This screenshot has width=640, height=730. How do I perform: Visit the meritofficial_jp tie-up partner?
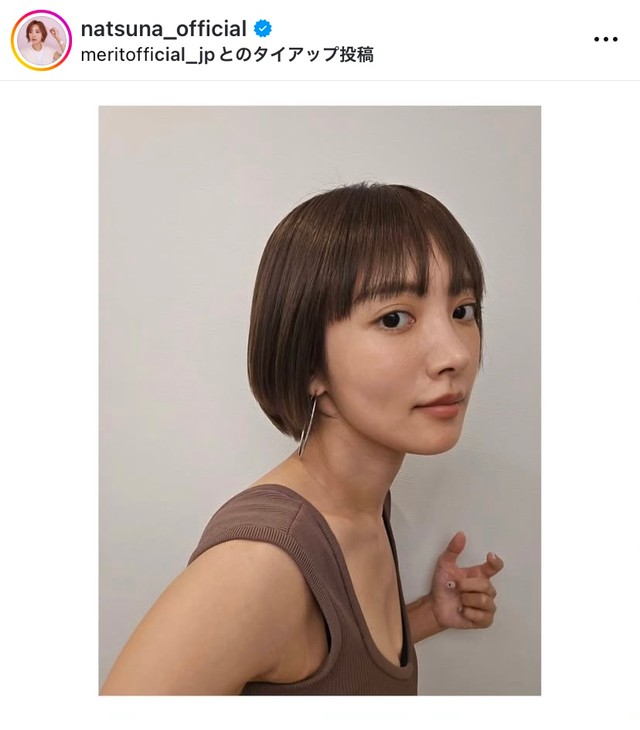pos(146,55)
